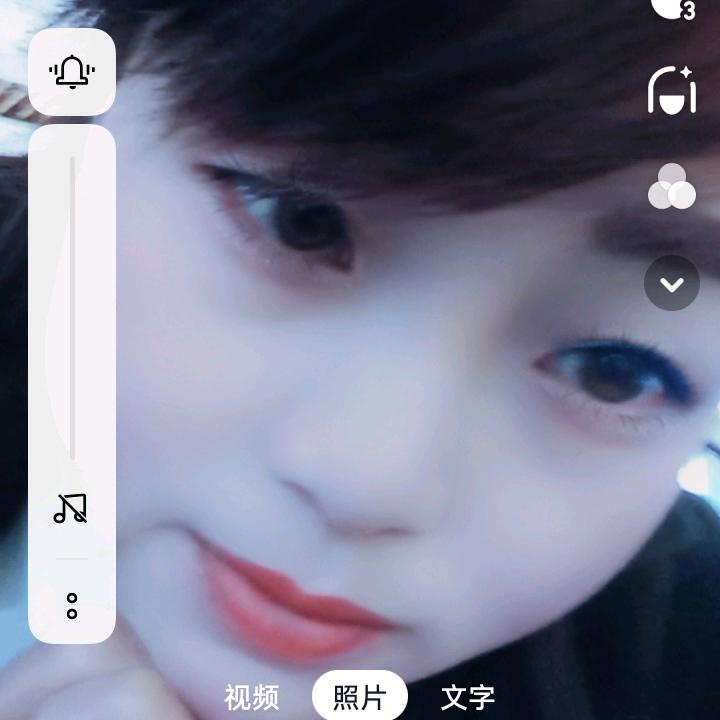Open the color filters icon
The image size is (720, 720).
(671, 187)
